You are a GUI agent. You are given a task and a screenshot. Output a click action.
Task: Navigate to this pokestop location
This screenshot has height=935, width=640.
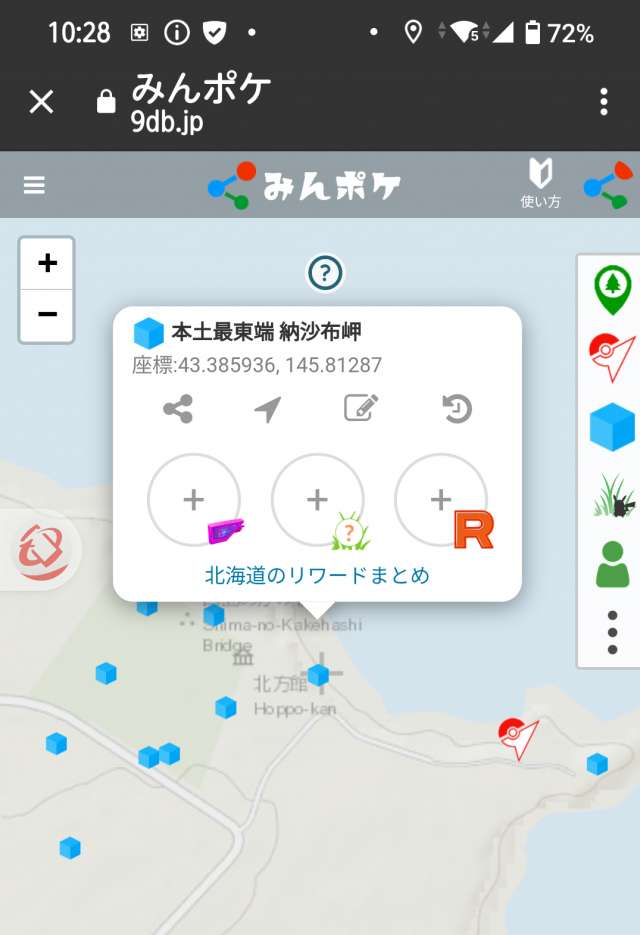[x=267, y=409]
